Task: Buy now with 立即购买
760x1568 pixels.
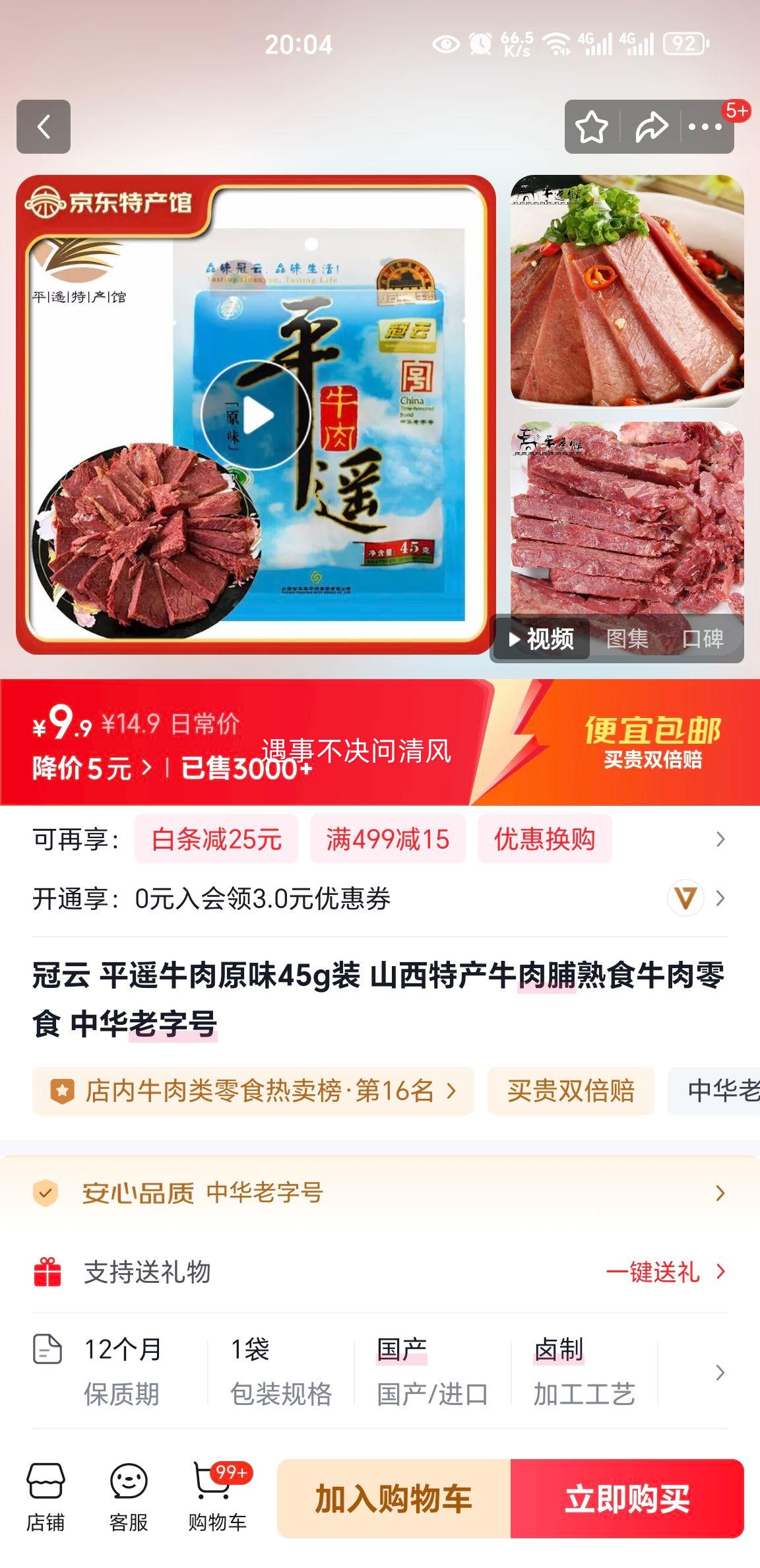Action: pos(627,1499)
